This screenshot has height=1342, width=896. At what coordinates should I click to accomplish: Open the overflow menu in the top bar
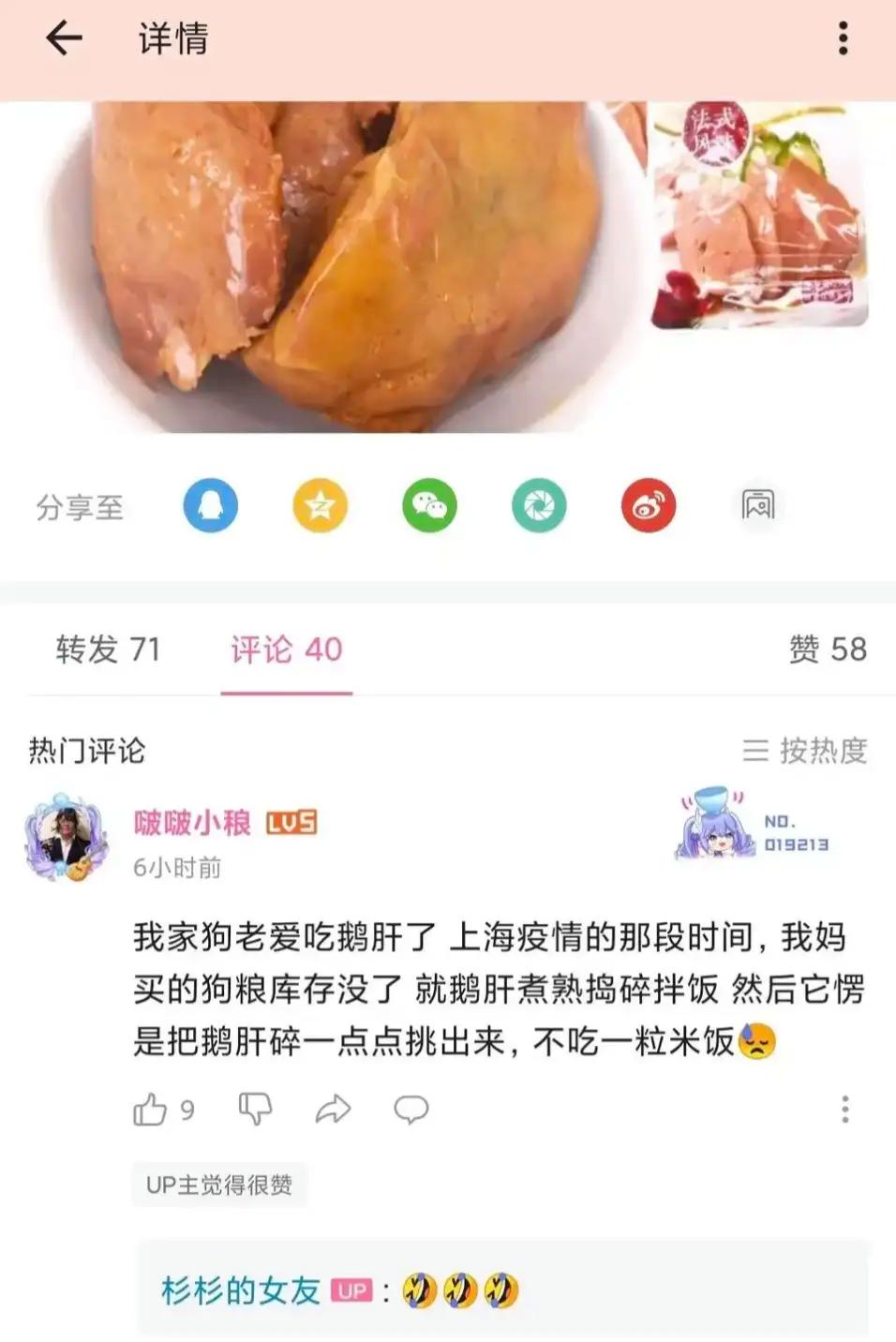pyautogui.click(x=843, y=38)
